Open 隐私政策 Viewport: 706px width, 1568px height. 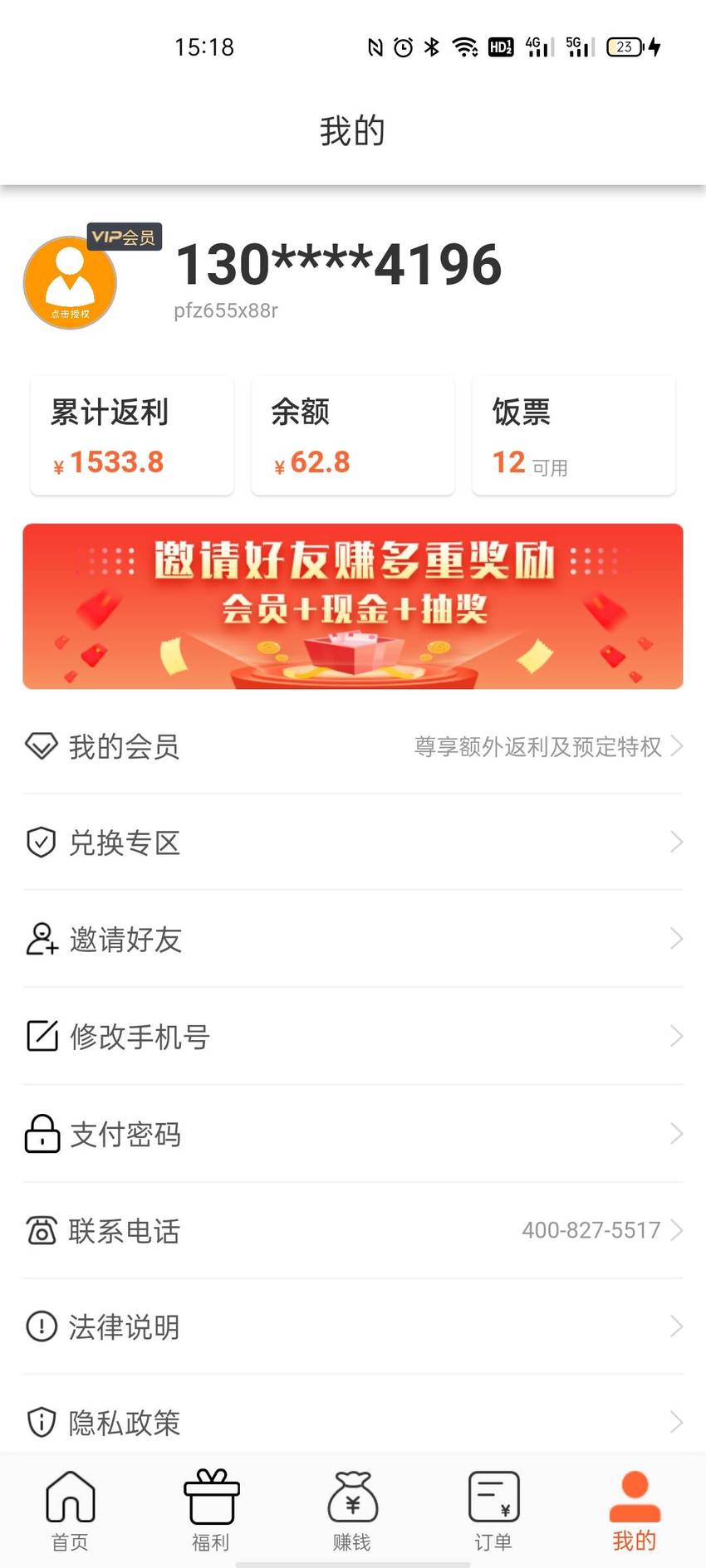tap(353, 1422)
